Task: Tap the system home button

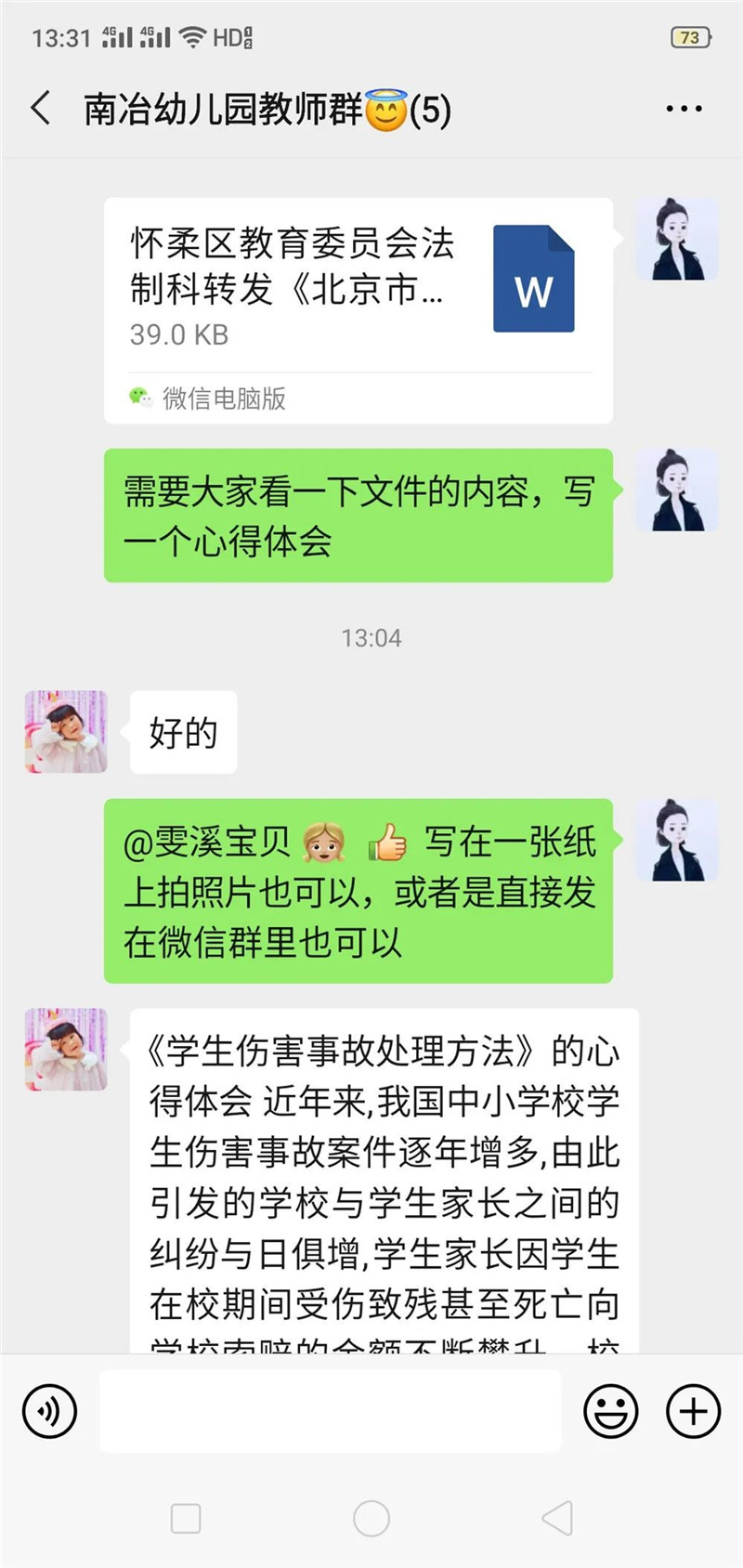Action: pos(371,1519)
